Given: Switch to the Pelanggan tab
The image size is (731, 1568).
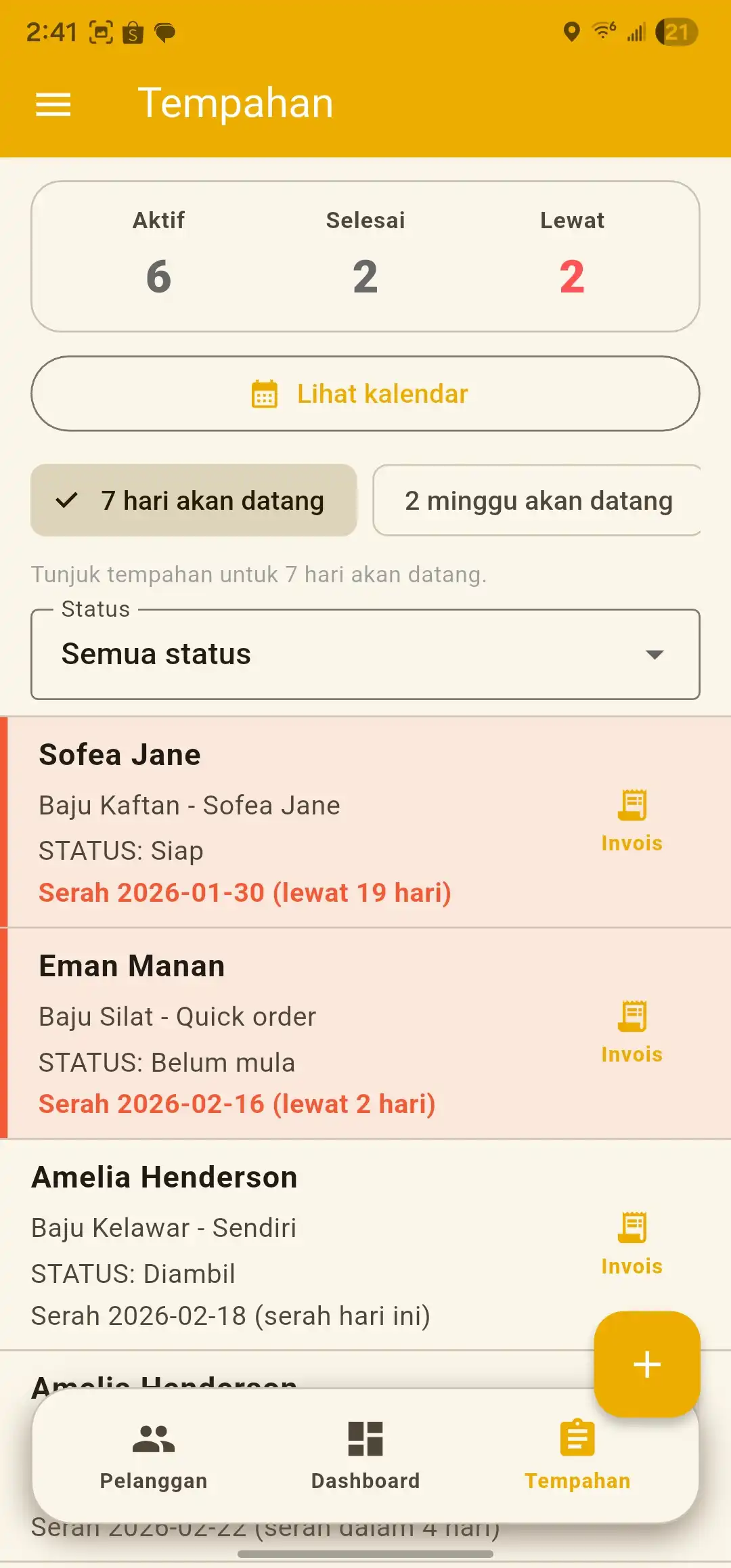Looking at the screenshot, I should [154, 1456].
